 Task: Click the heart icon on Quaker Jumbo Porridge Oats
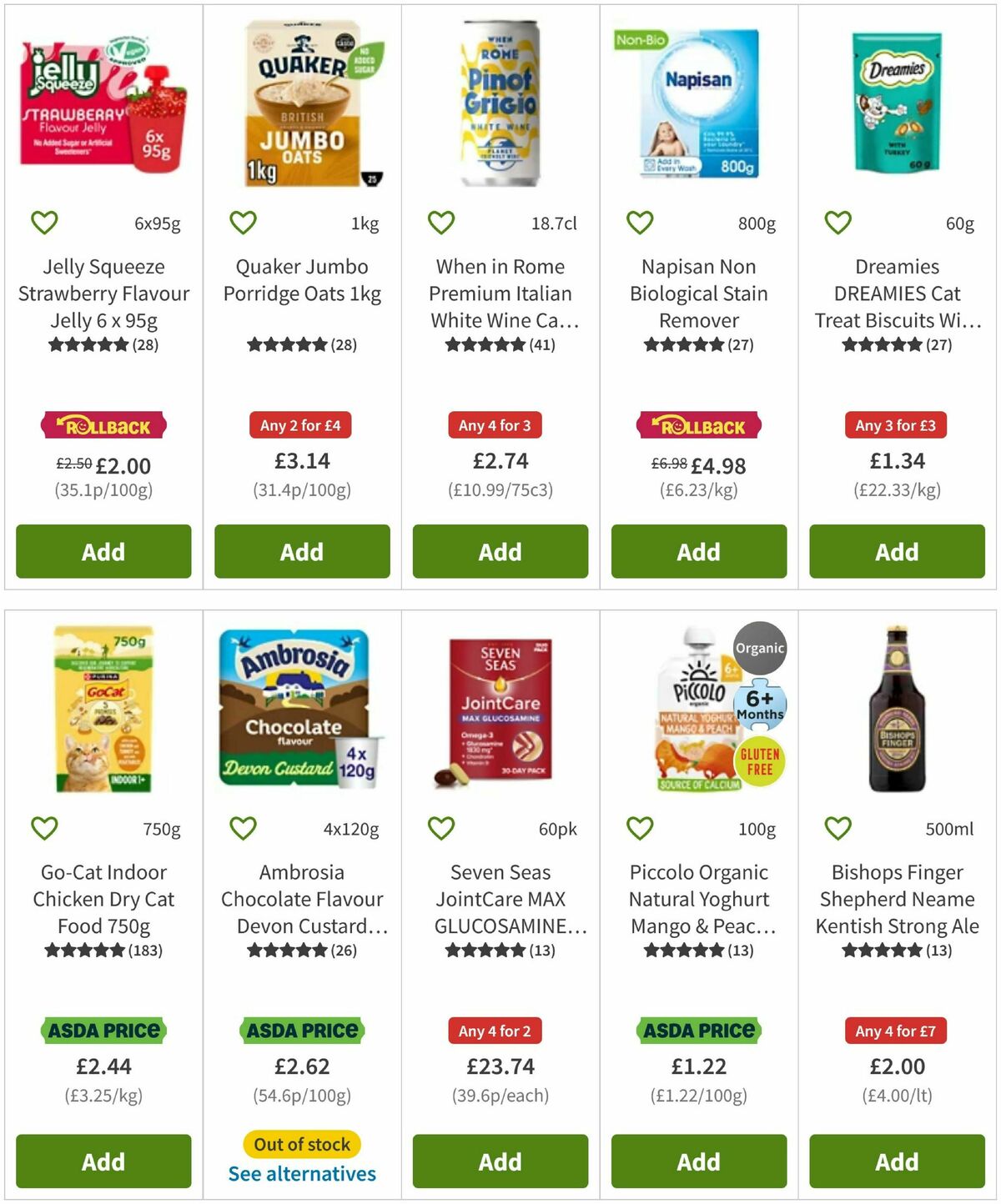(x=243, y=223)
